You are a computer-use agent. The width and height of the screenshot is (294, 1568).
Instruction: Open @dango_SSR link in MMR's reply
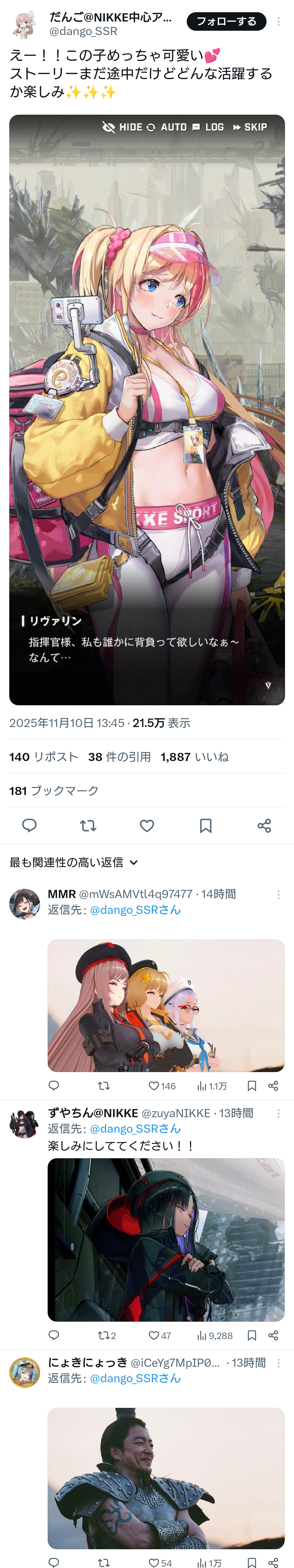pos(135,909)
